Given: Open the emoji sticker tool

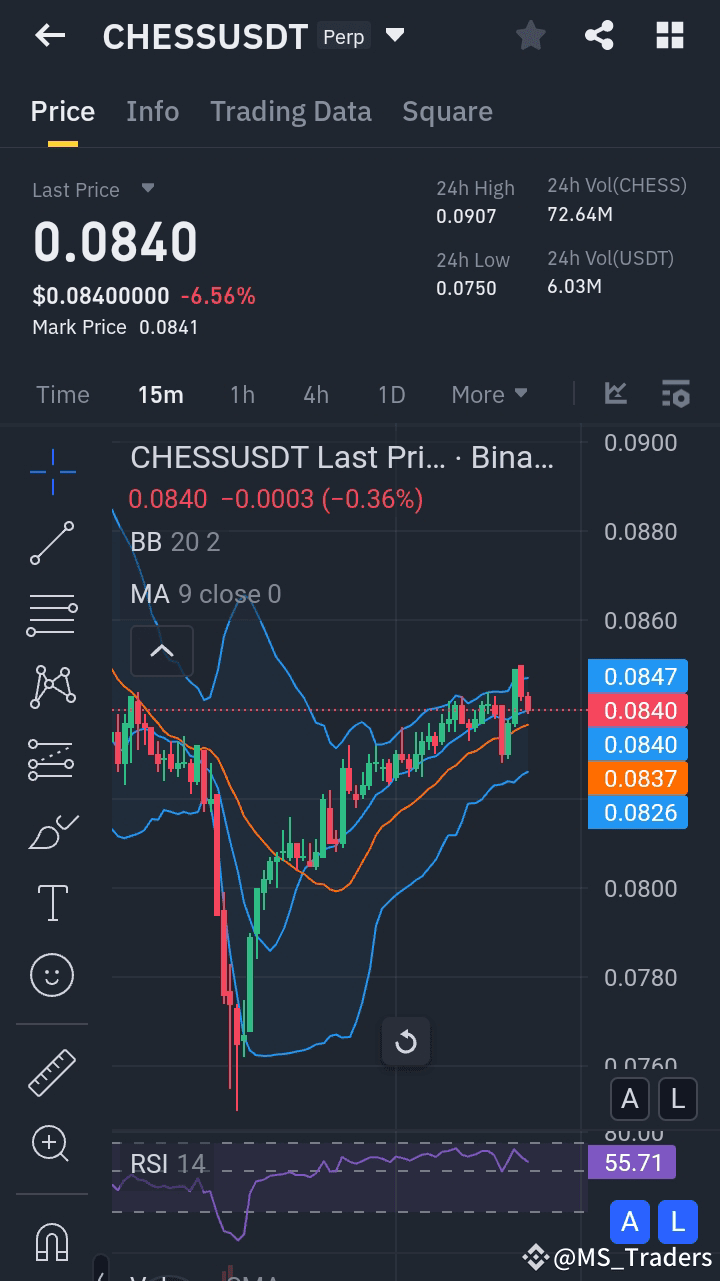Looking at the screenshot, I should 50,975.
